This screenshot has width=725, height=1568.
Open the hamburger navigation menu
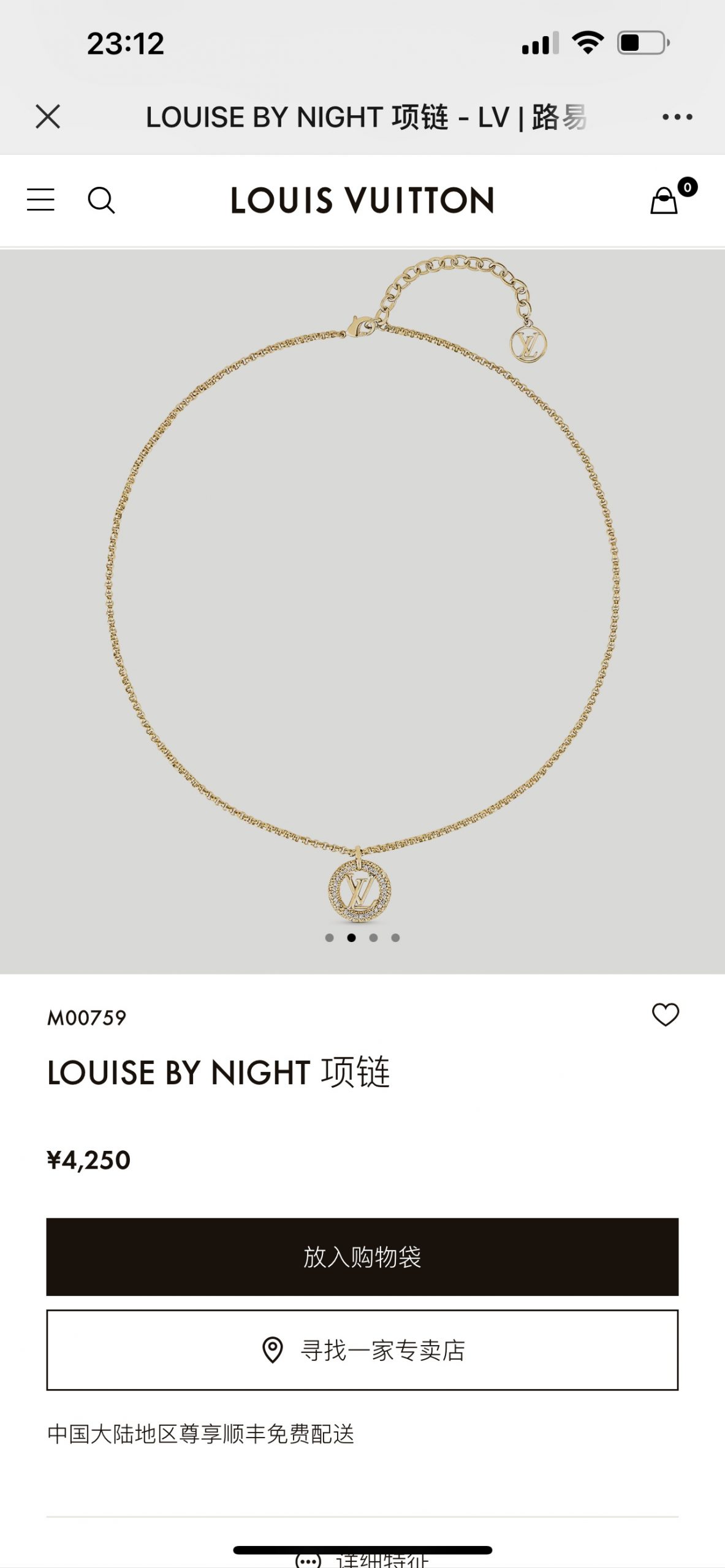41,200
